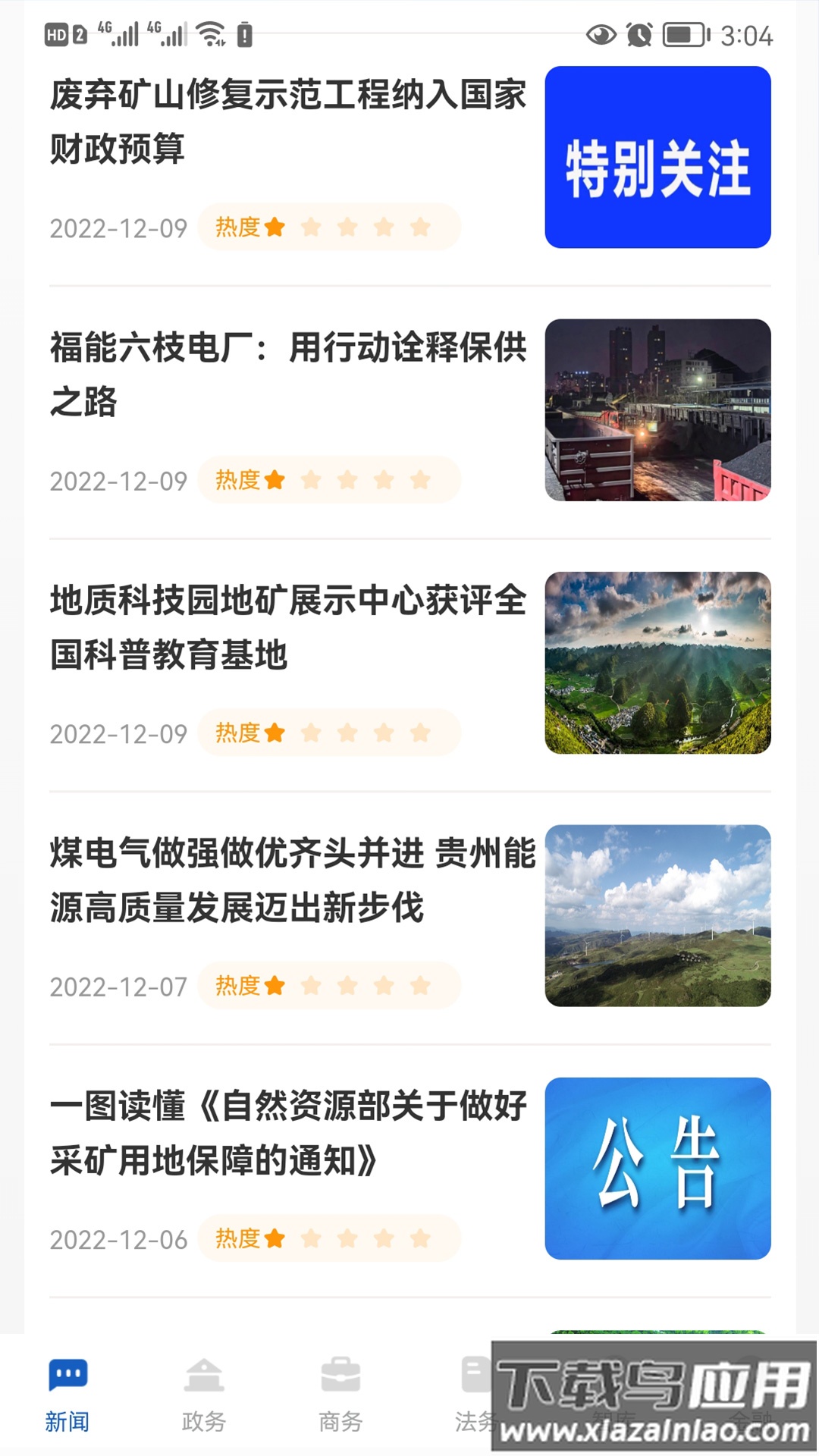The height and width of the screenshot is (1456, 819).
Task: Click the 2022-12-07 date label
Action: click(x=119, y=987)
